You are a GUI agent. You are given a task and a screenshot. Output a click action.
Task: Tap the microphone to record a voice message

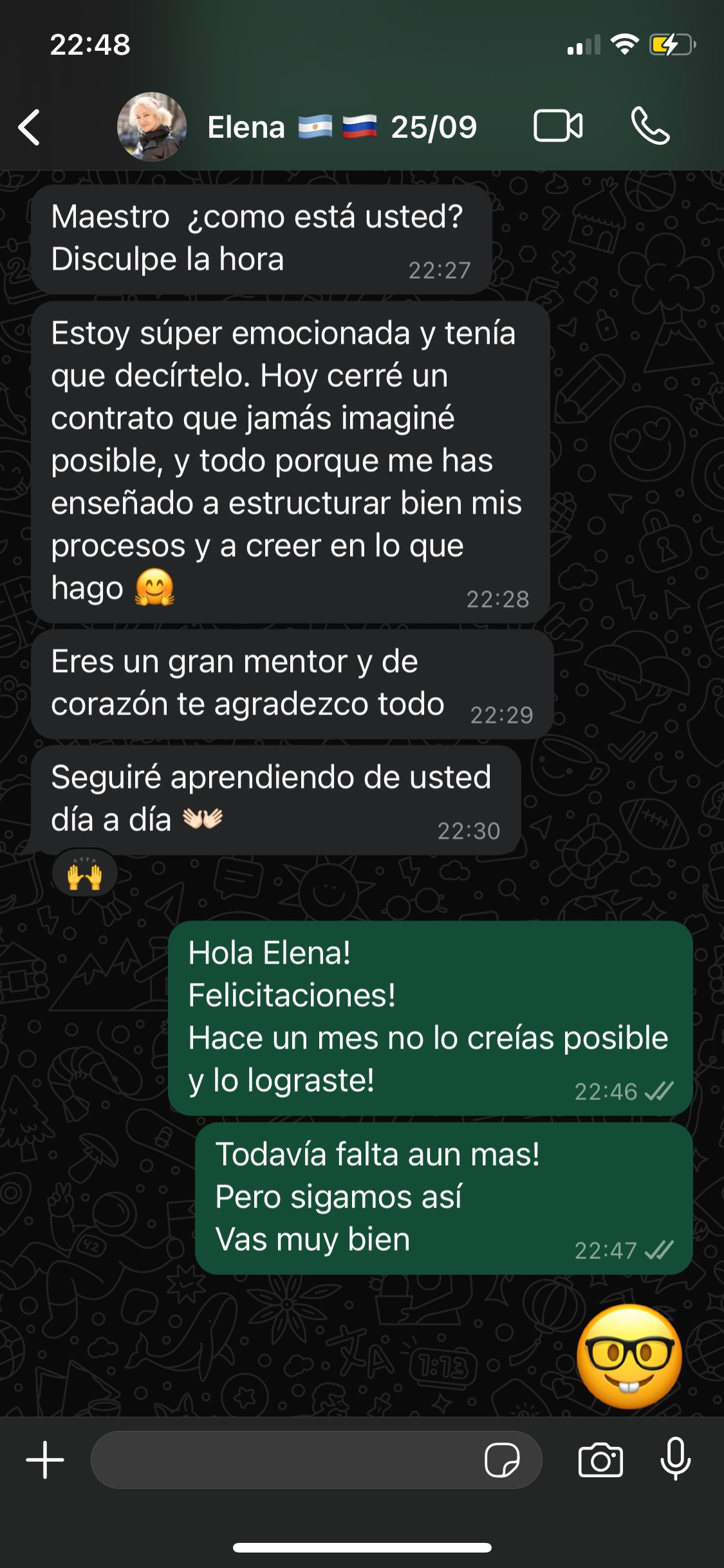[676, 1459]
